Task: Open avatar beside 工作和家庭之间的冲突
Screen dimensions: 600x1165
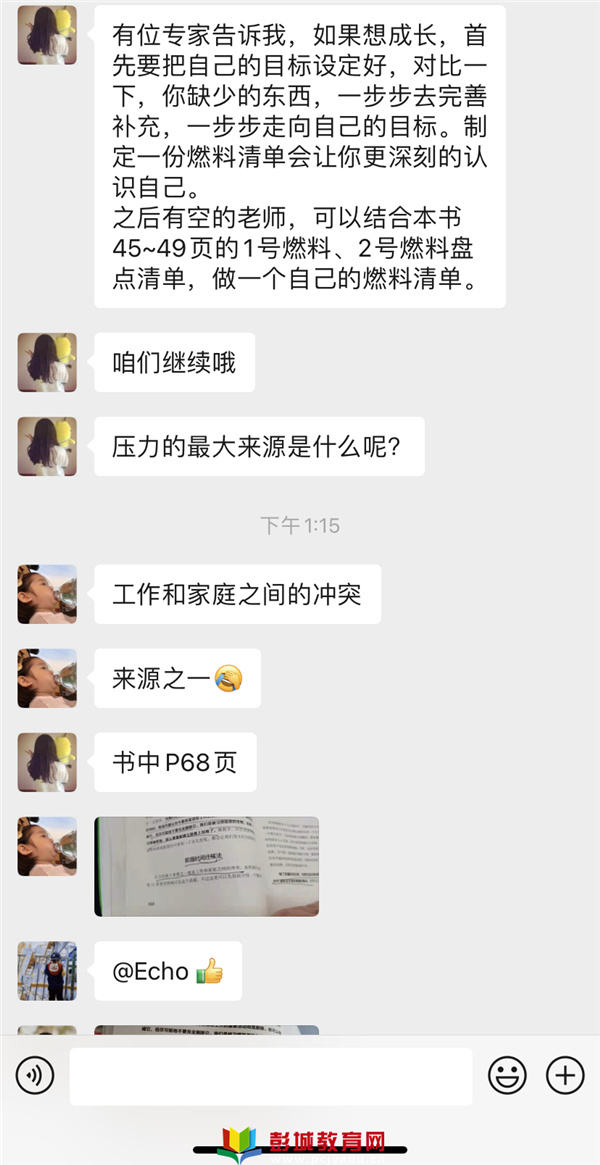Action: point(47,594)
